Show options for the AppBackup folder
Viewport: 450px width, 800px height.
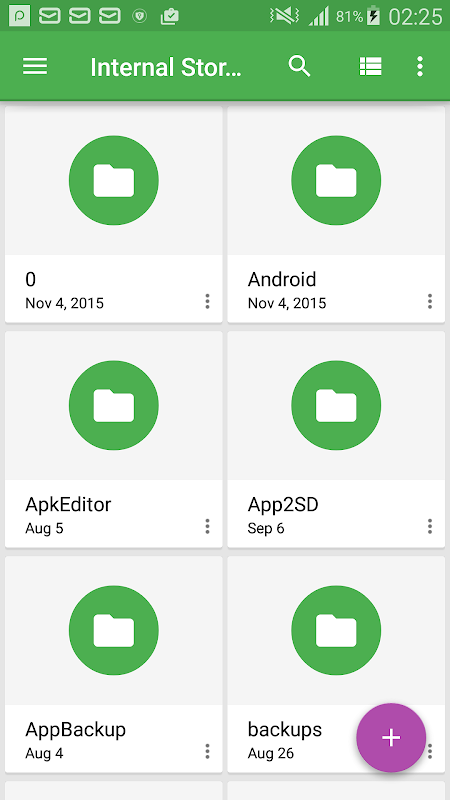pyautogui.click(x=207, y=752)
